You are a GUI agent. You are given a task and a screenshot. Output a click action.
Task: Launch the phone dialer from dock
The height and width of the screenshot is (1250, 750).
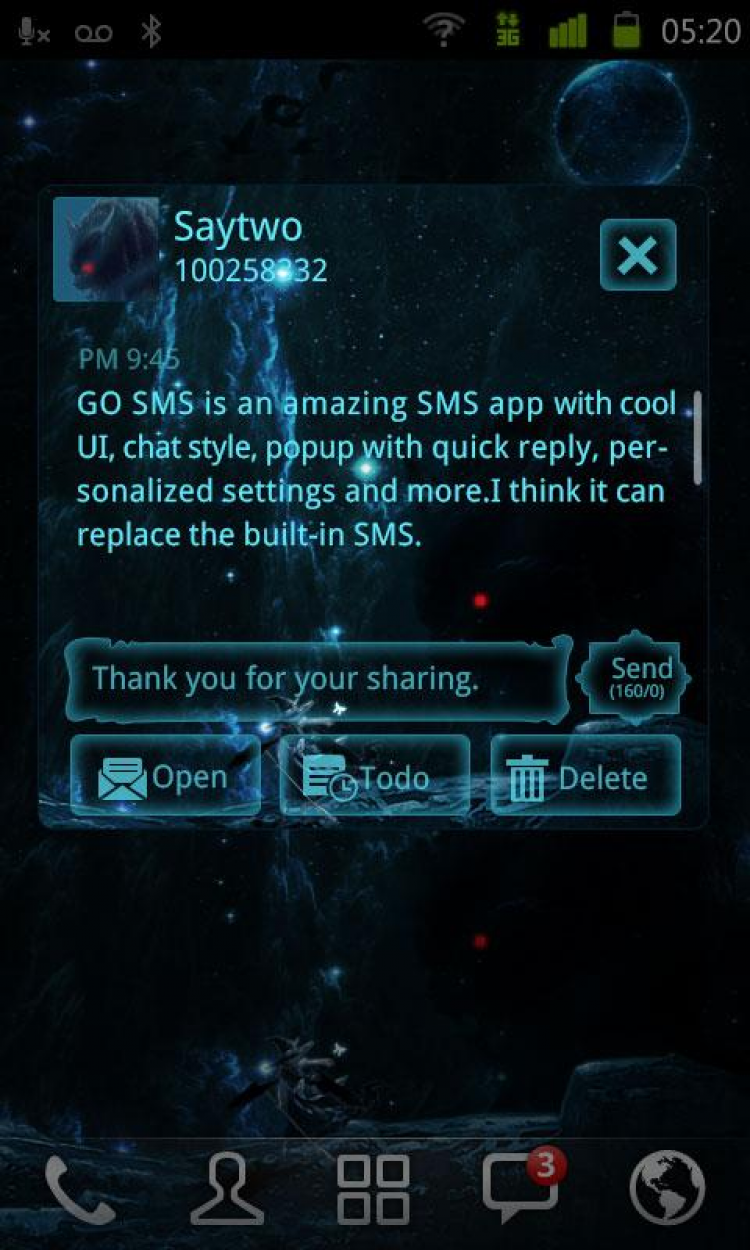(80, 1190)
